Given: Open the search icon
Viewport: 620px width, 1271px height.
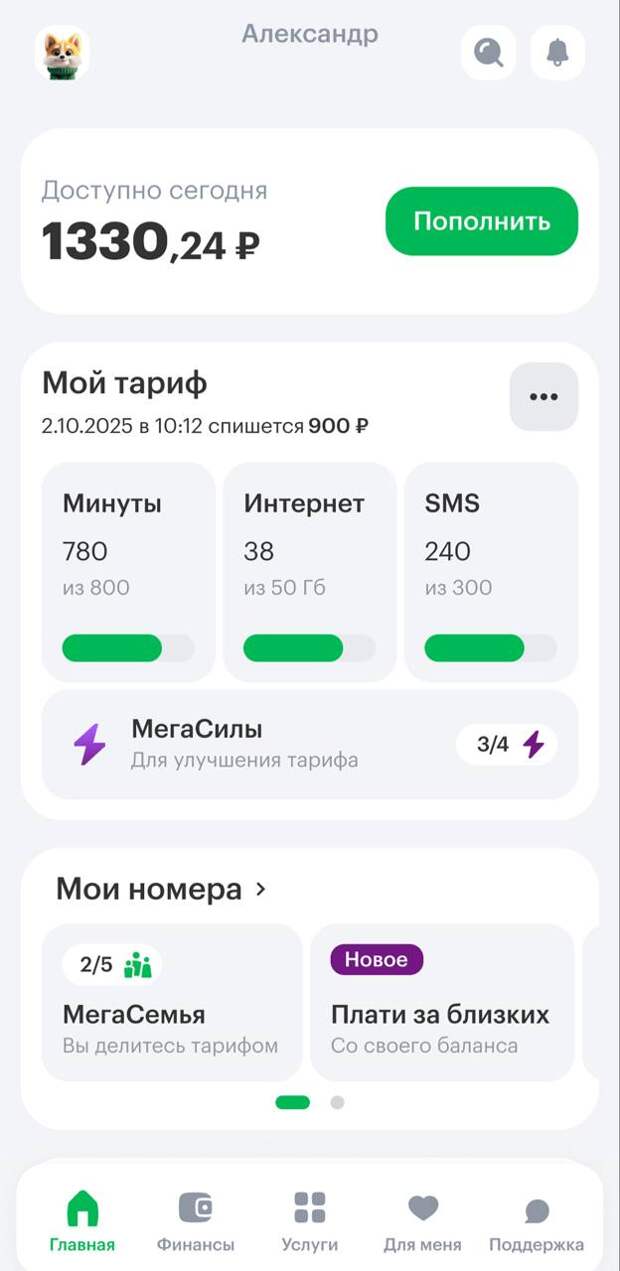Looking at the screenshot, I should pos(488,53).
